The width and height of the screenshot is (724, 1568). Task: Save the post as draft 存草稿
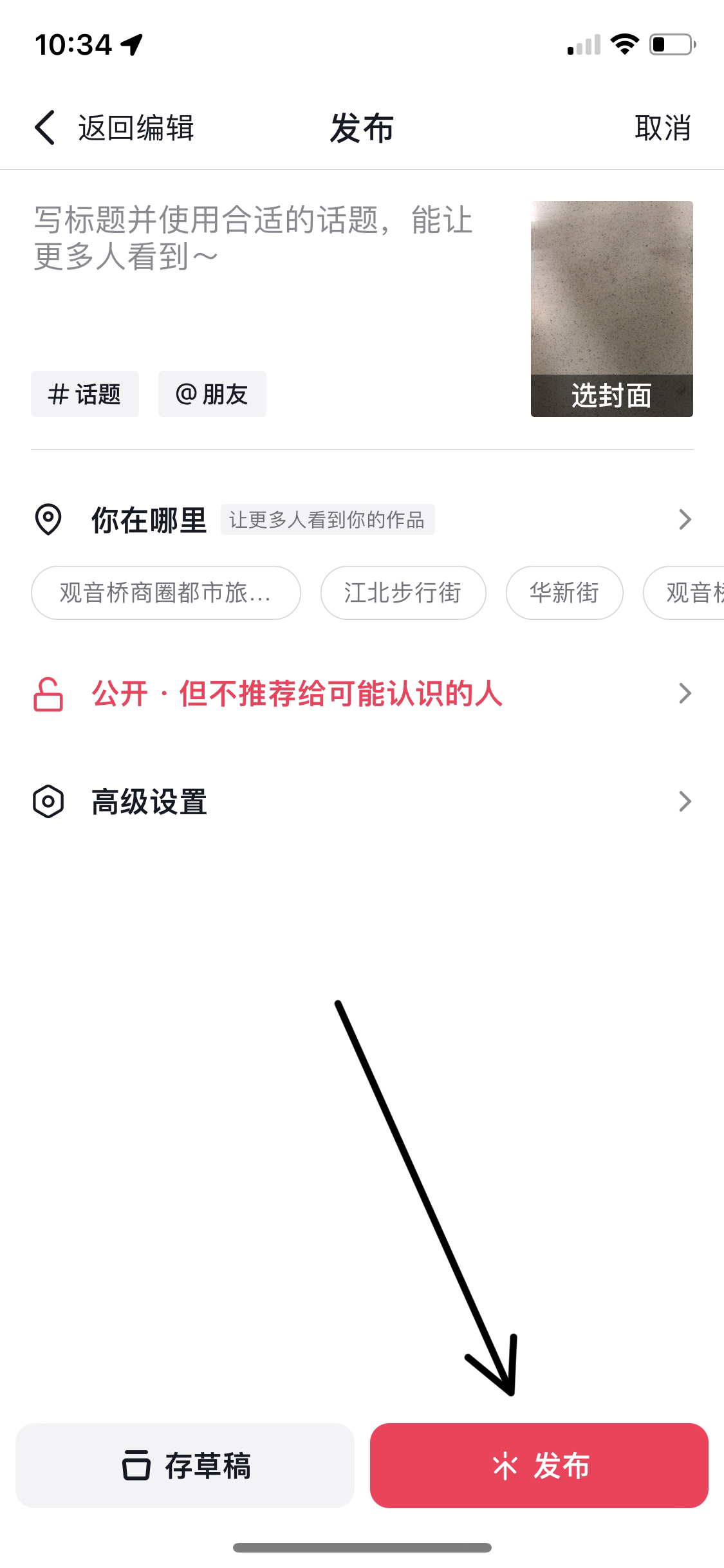pyautogui.click(x=185, y=1466)
